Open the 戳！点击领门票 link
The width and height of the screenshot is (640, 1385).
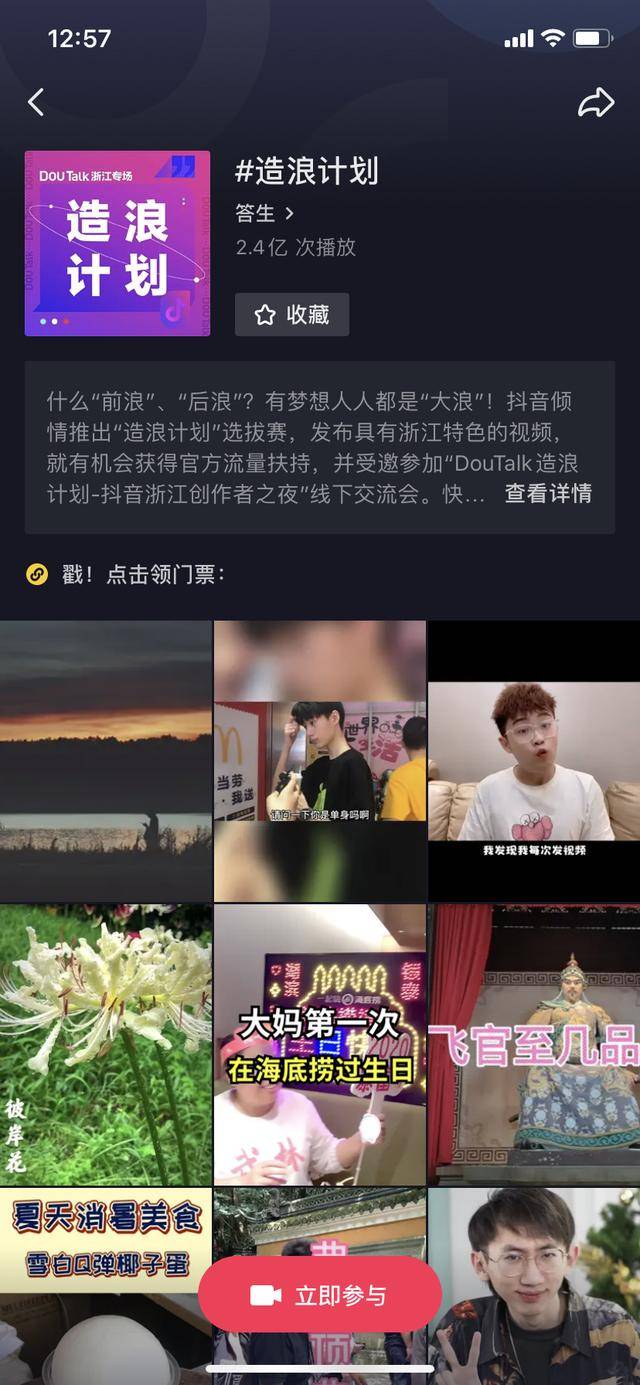[x=126, y=575]
